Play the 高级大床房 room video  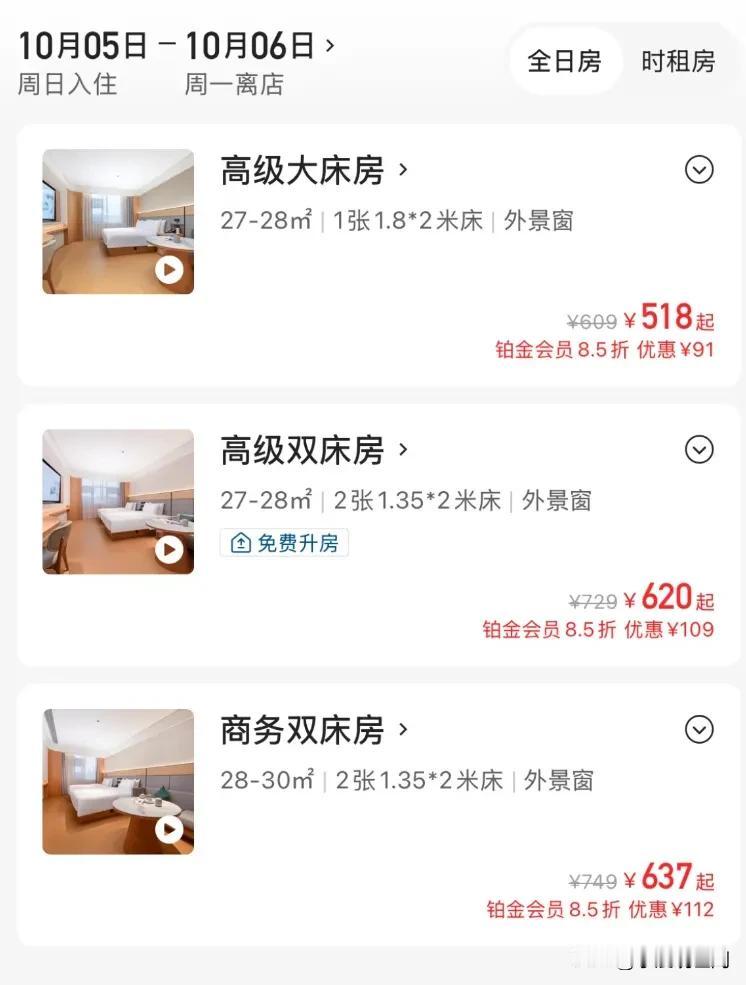click(x=169, y=269)
